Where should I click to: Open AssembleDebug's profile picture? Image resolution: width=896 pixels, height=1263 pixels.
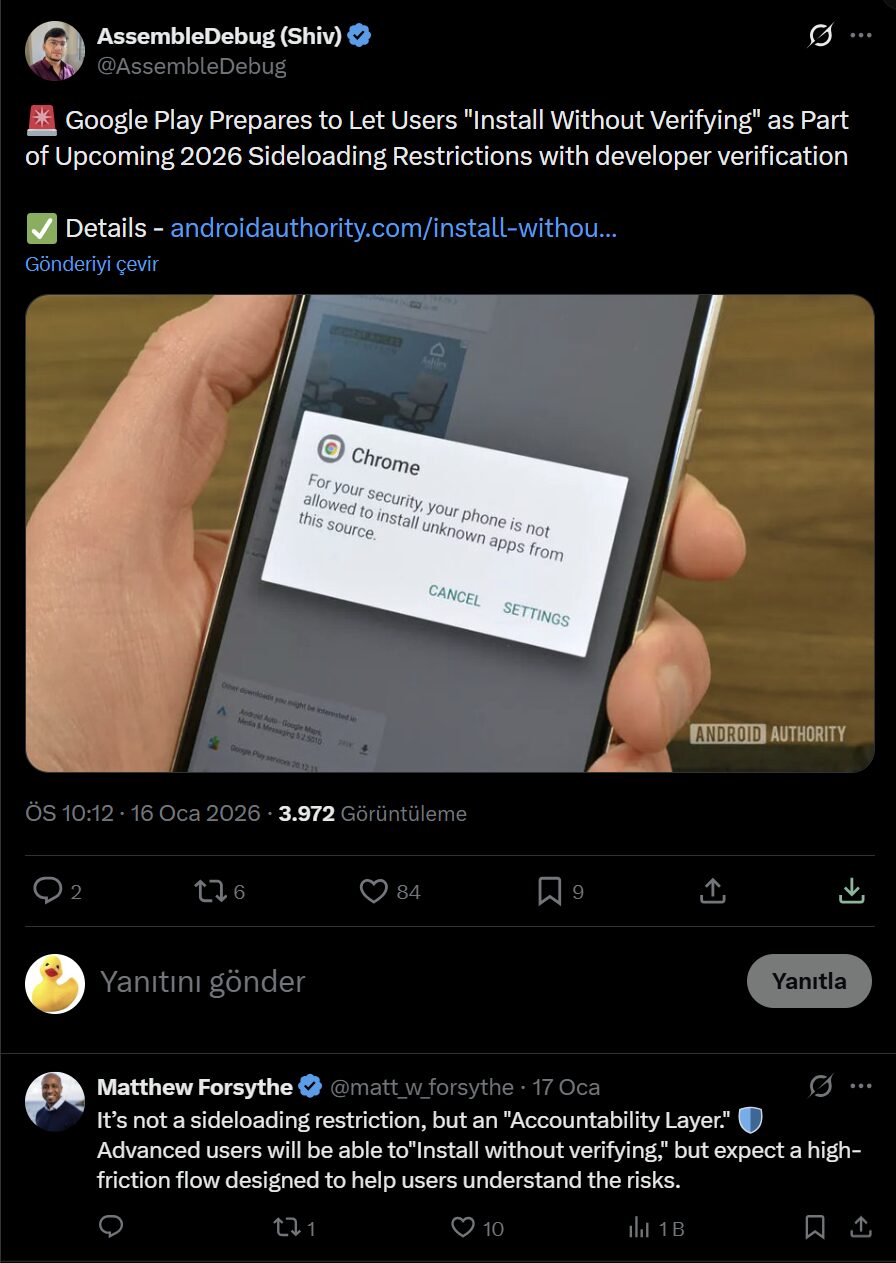(x=55, y=50)
